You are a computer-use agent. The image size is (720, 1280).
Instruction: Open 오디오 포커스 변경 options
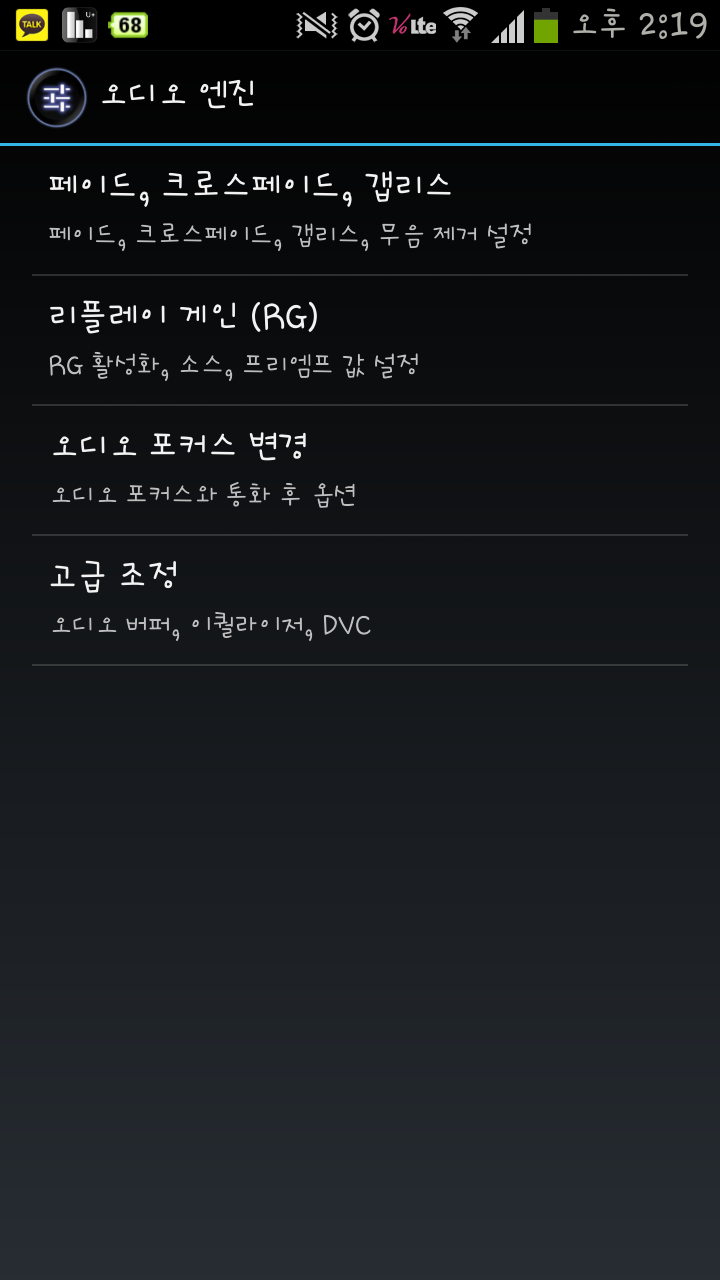(x=360, y=470)
